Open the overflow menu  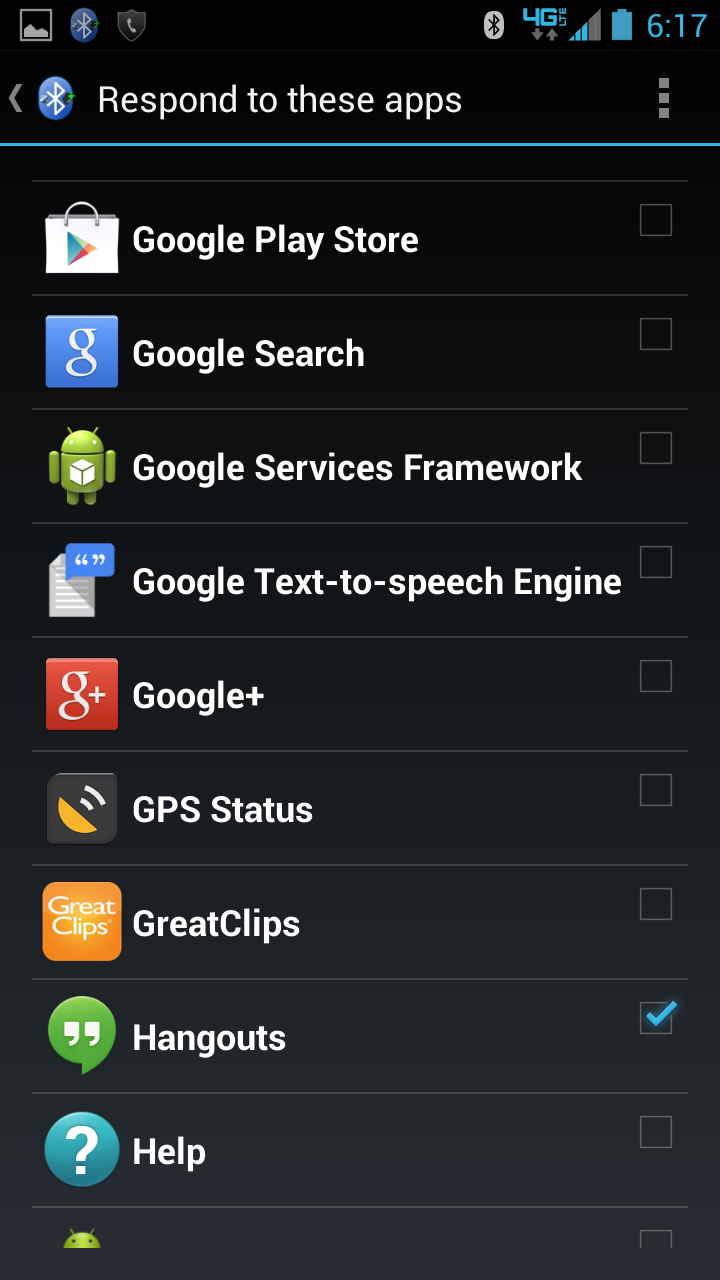point(663,99)
